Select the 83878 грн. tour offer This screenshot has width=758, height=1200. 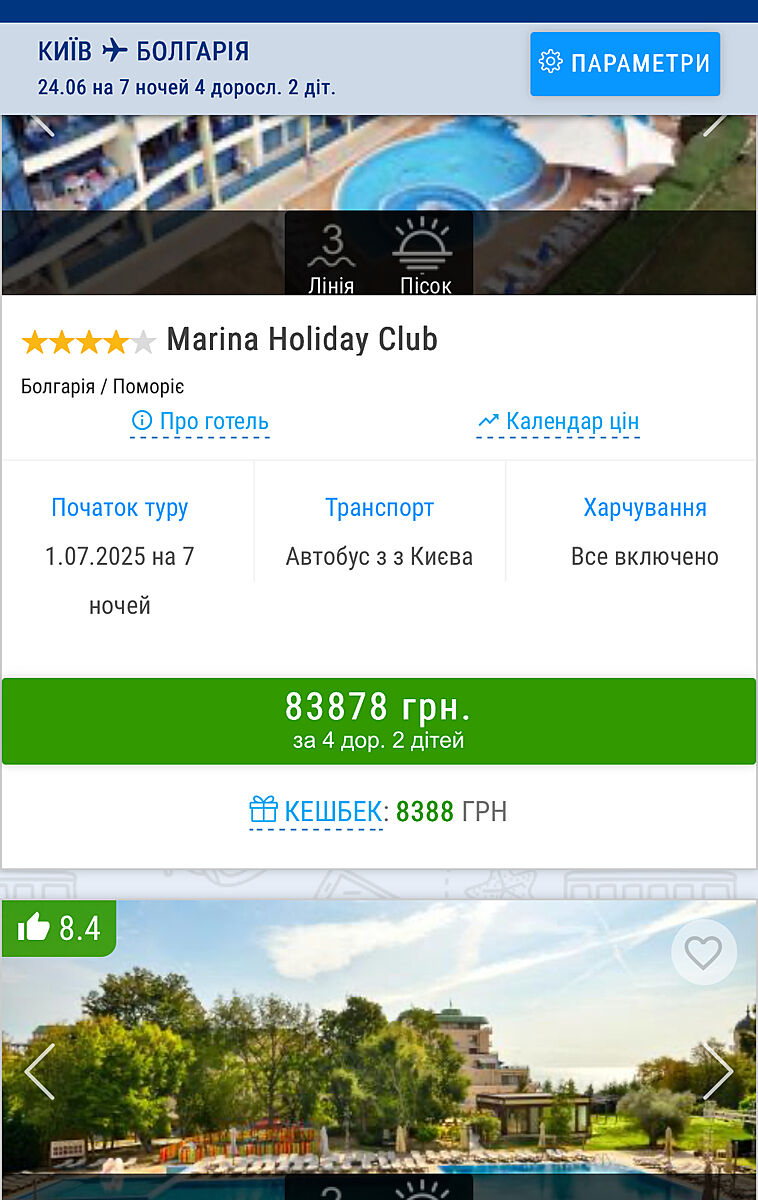click(379, 721)
